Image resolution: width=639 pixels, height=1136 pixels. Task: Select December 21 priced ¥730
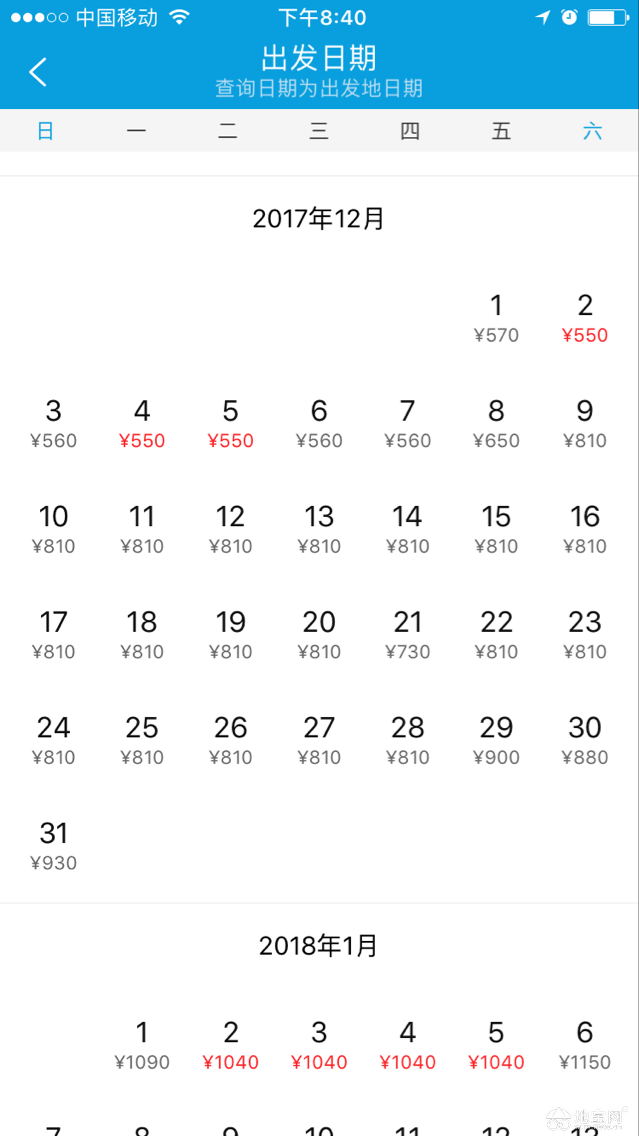408,636
